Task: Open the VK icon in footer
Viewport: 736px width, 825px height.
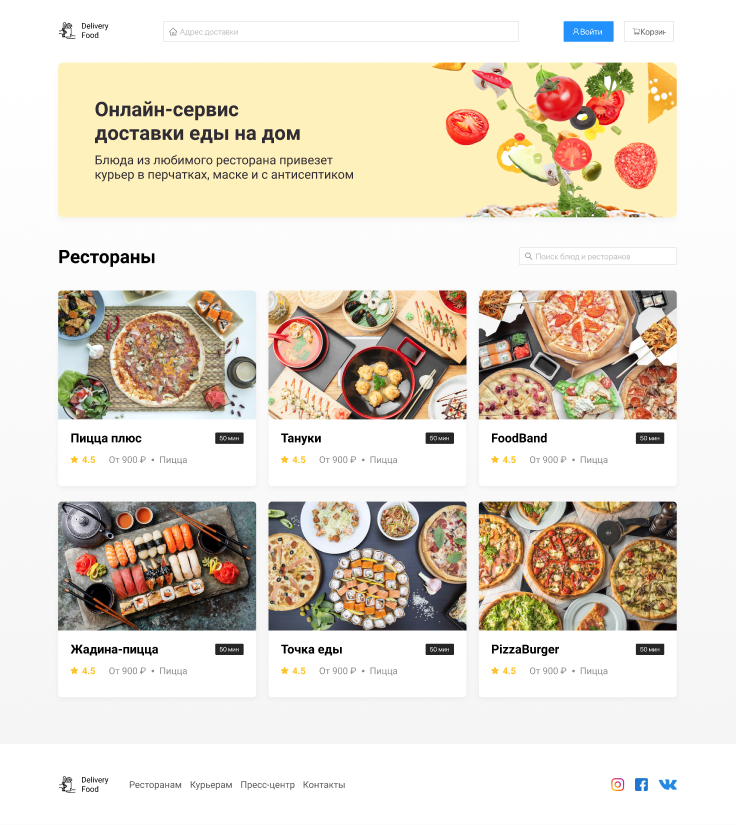Action: click(667, 785)
